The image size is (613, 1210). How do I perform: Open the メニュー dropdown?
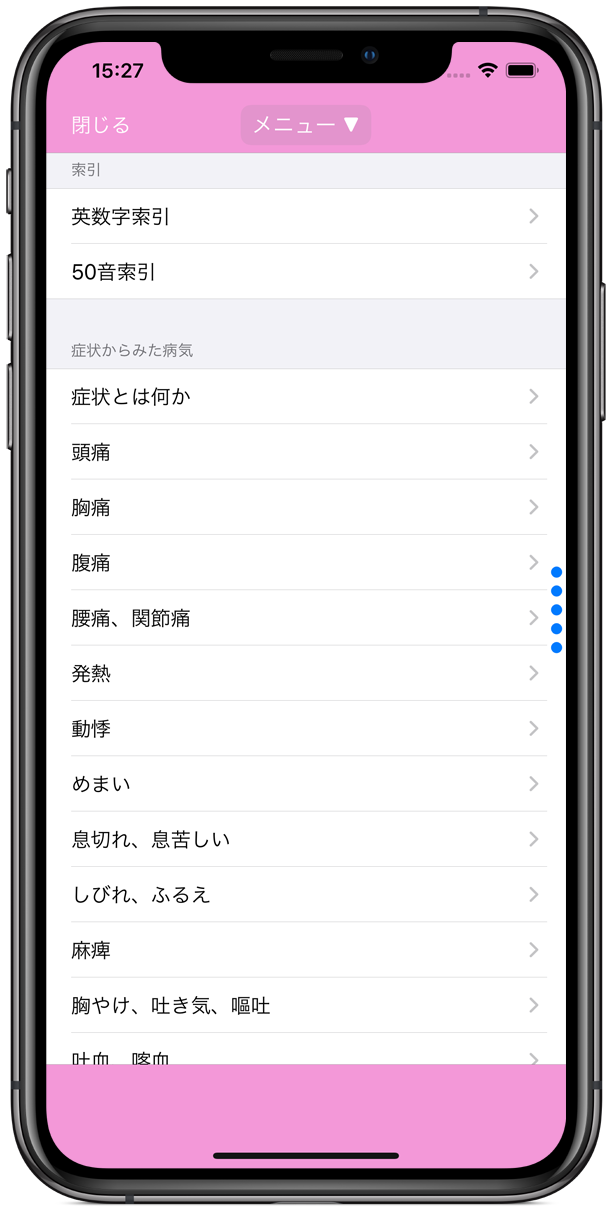(x=306, y=125)
